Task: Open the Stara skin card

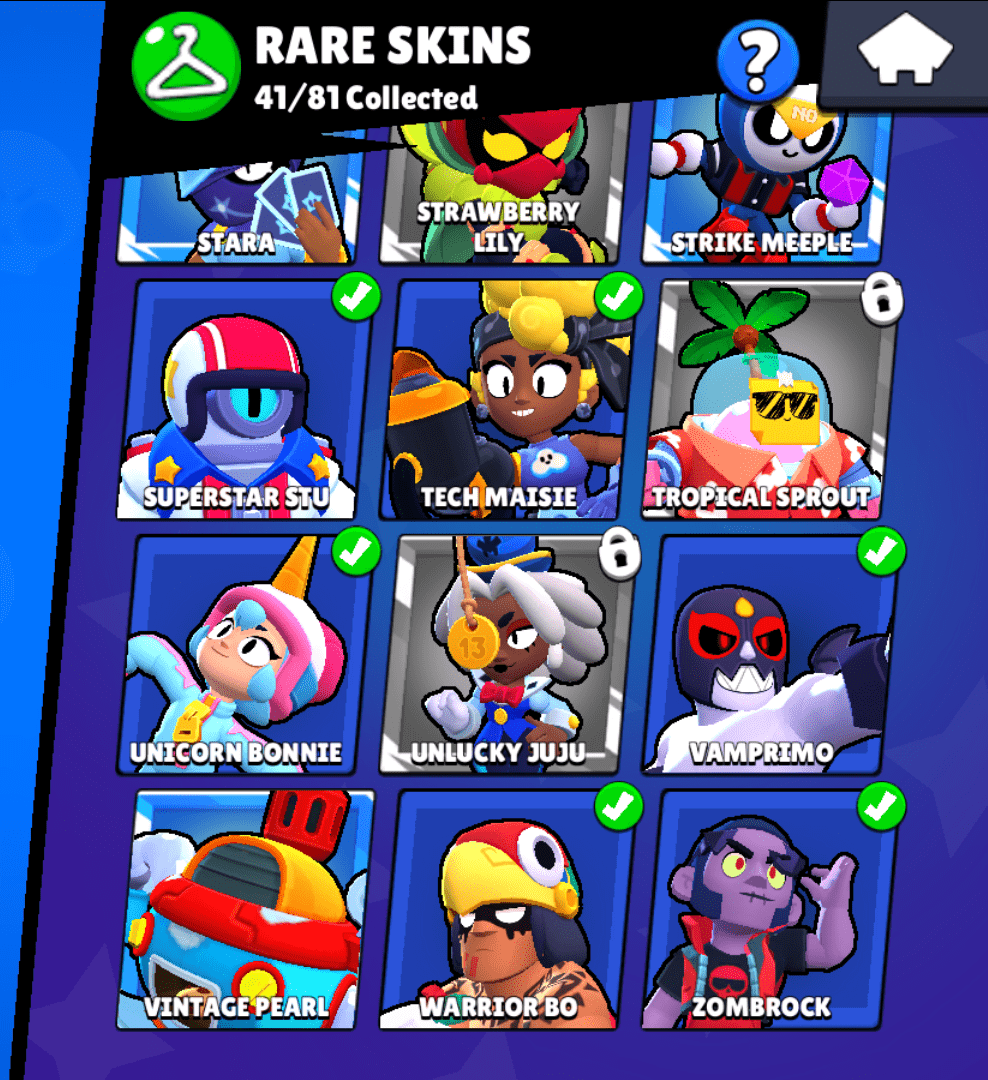Action: click(237, 210)
